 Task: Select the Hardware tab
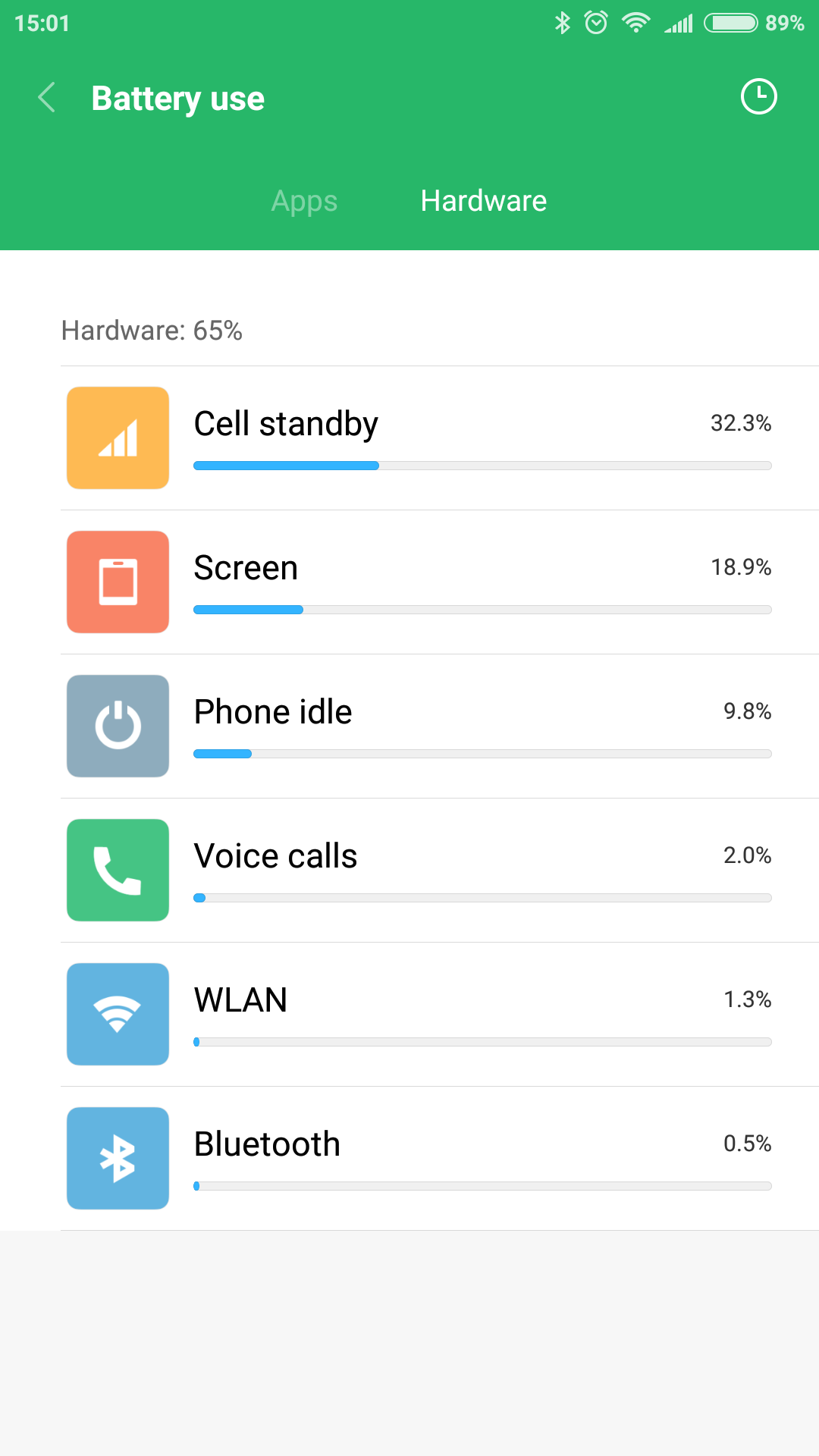(x=483, y=201)
